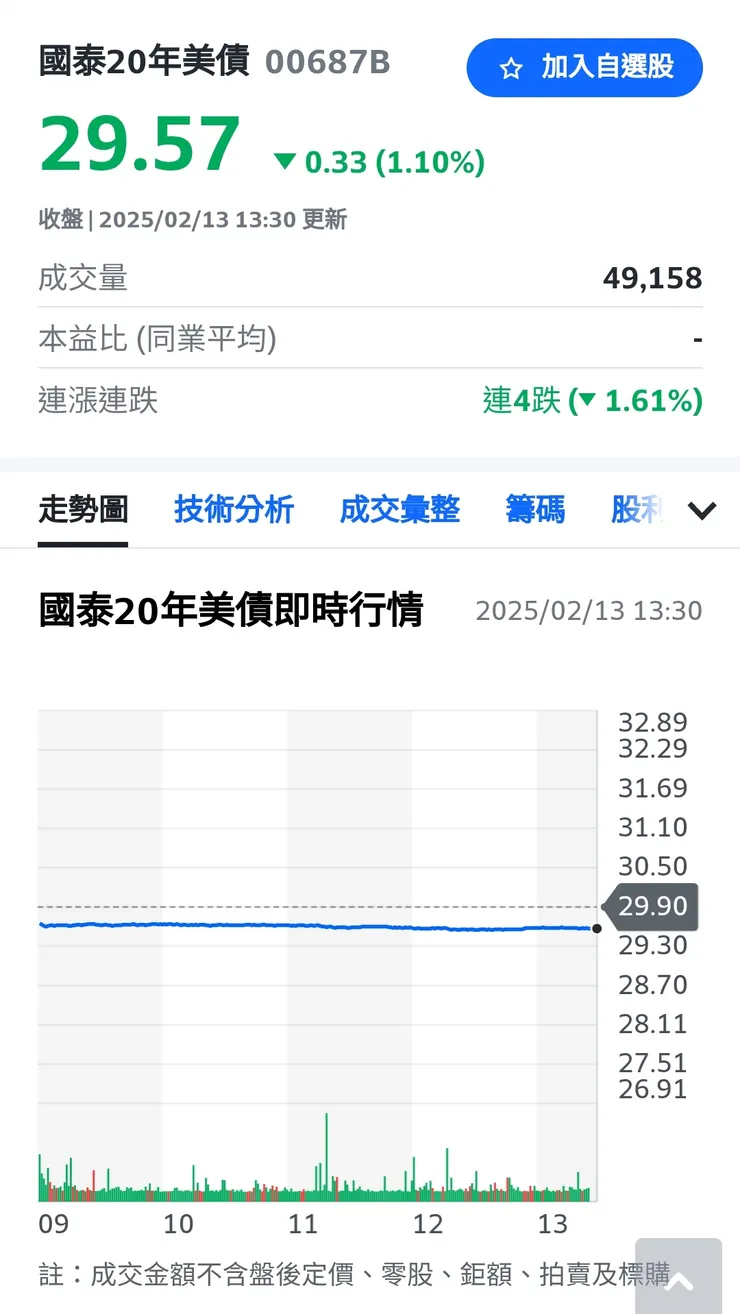
Task: Expand the hidden tabs with the chevron arrow
Action: [700, 510]
